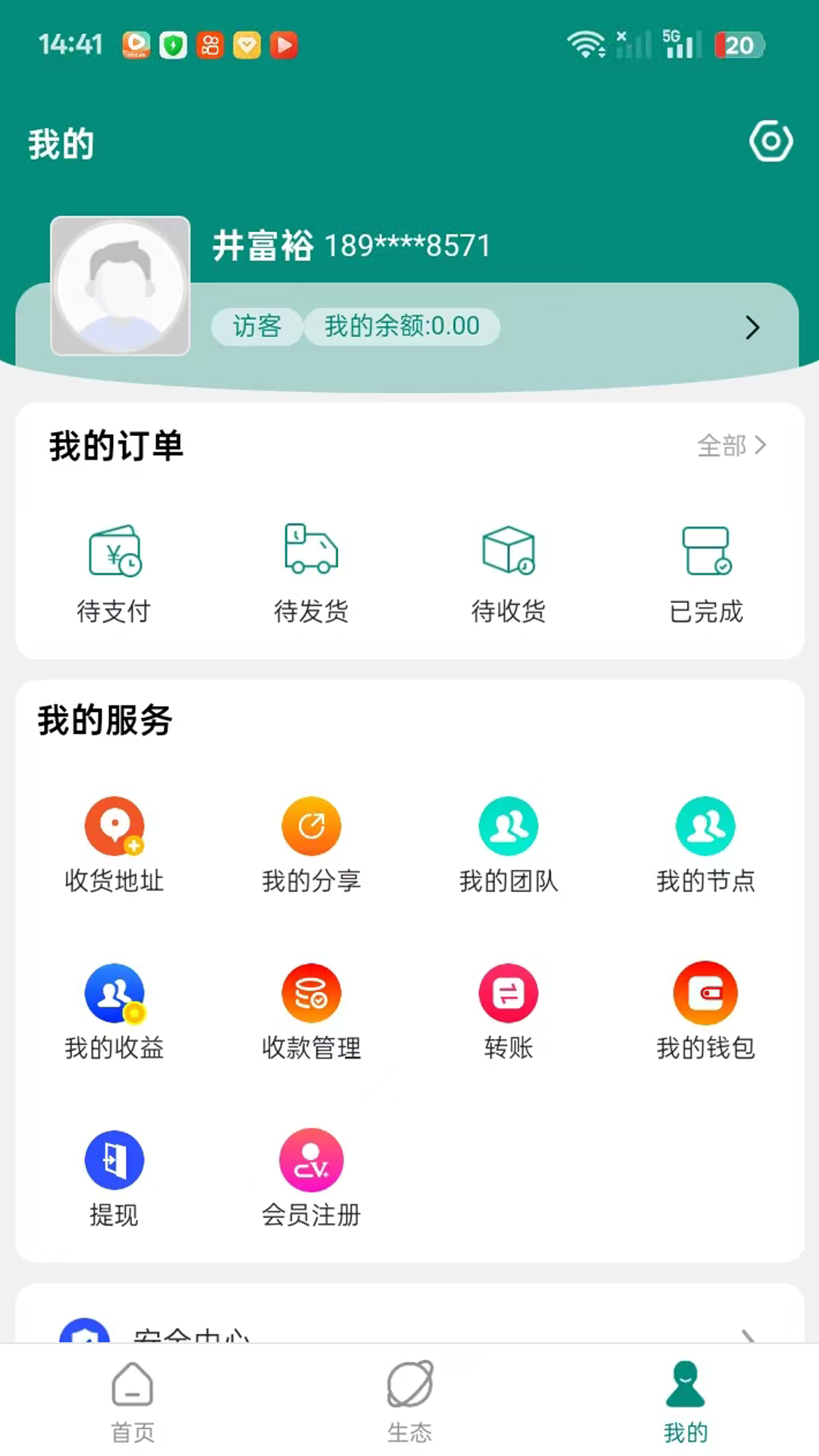Open the 待支付 pending payment orders
819x1456 pixels.
115,573
